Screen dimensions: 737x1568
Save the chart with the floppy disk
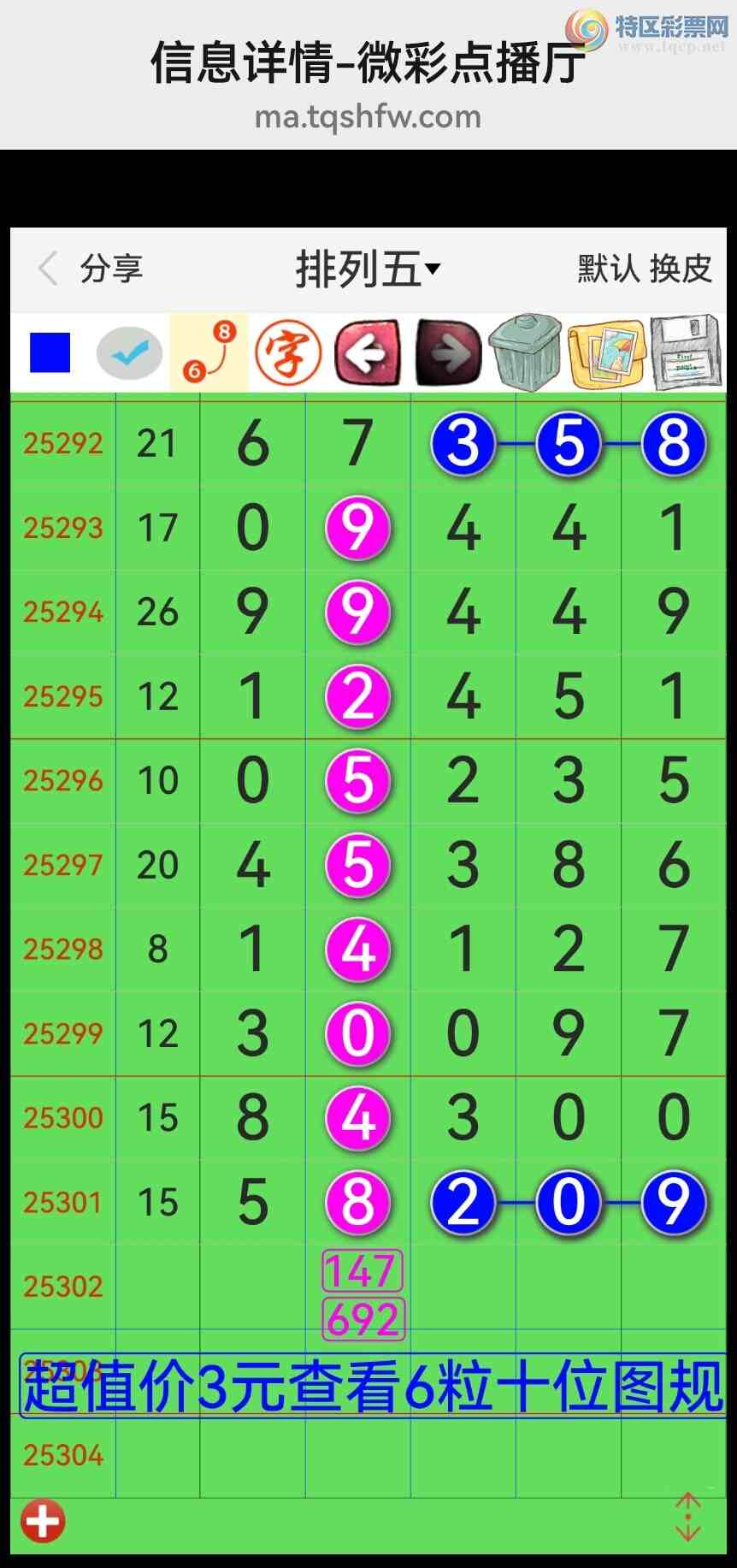click(686, 352)
